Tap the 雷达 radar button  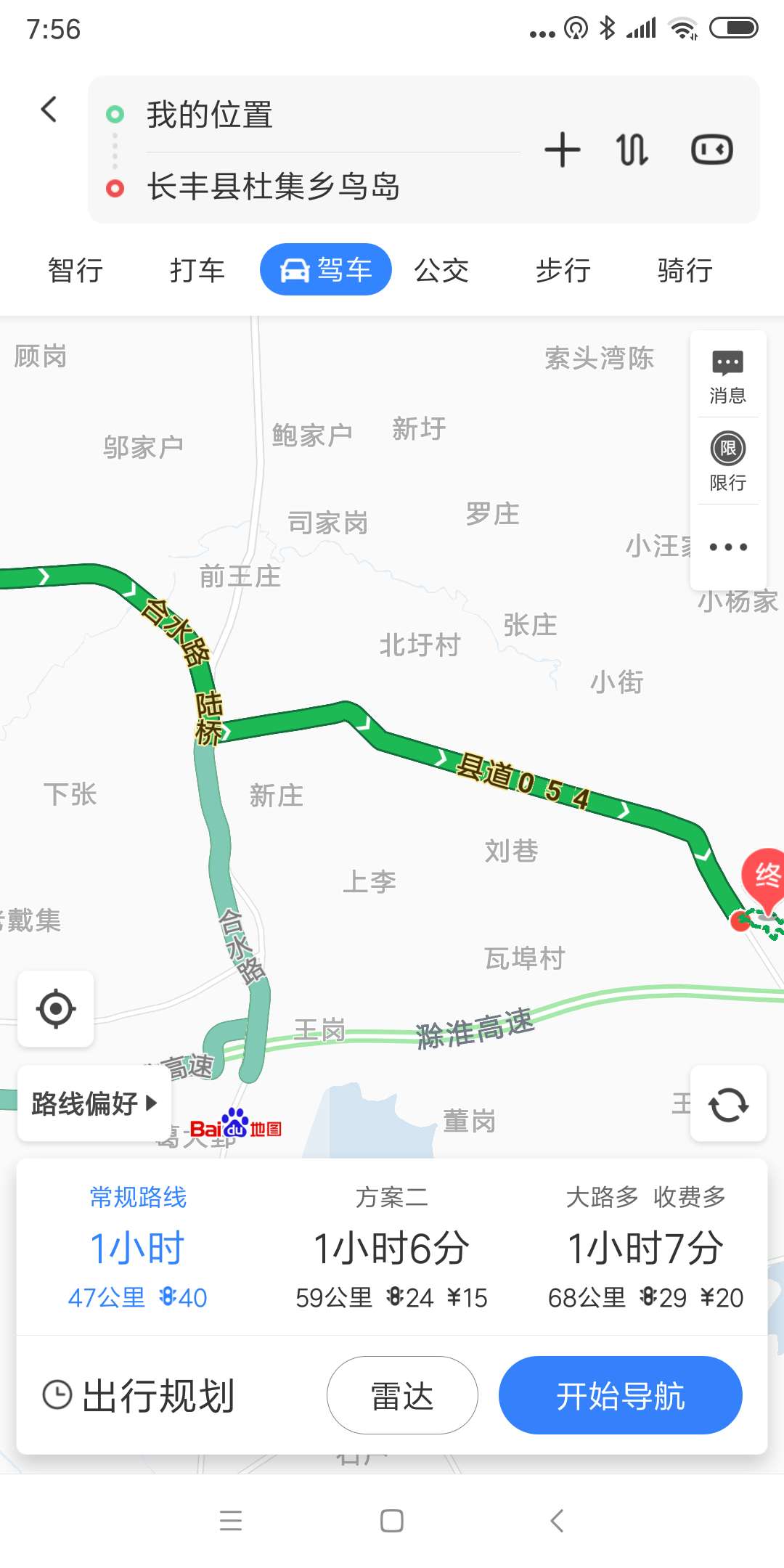coord(402,1395)
